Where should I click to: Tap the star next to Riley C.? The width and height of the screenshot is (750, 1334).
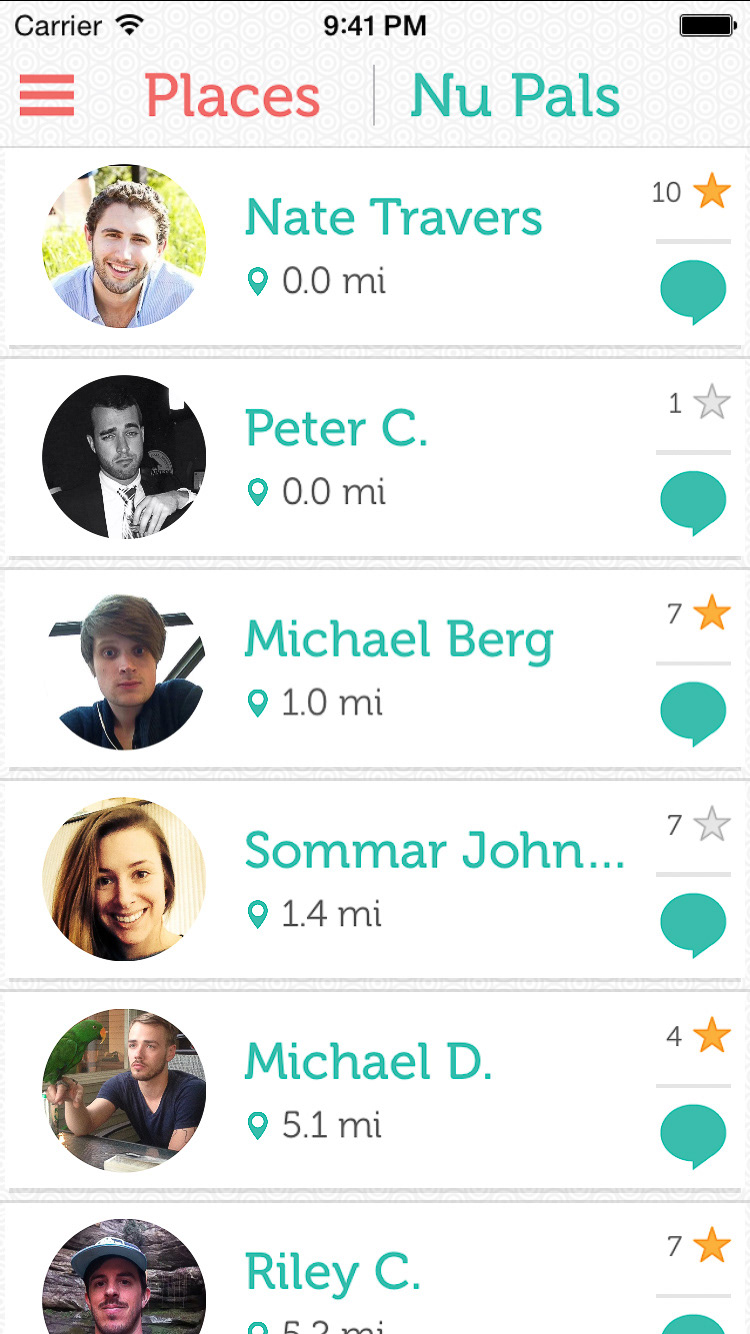[x=711, y=1246]
